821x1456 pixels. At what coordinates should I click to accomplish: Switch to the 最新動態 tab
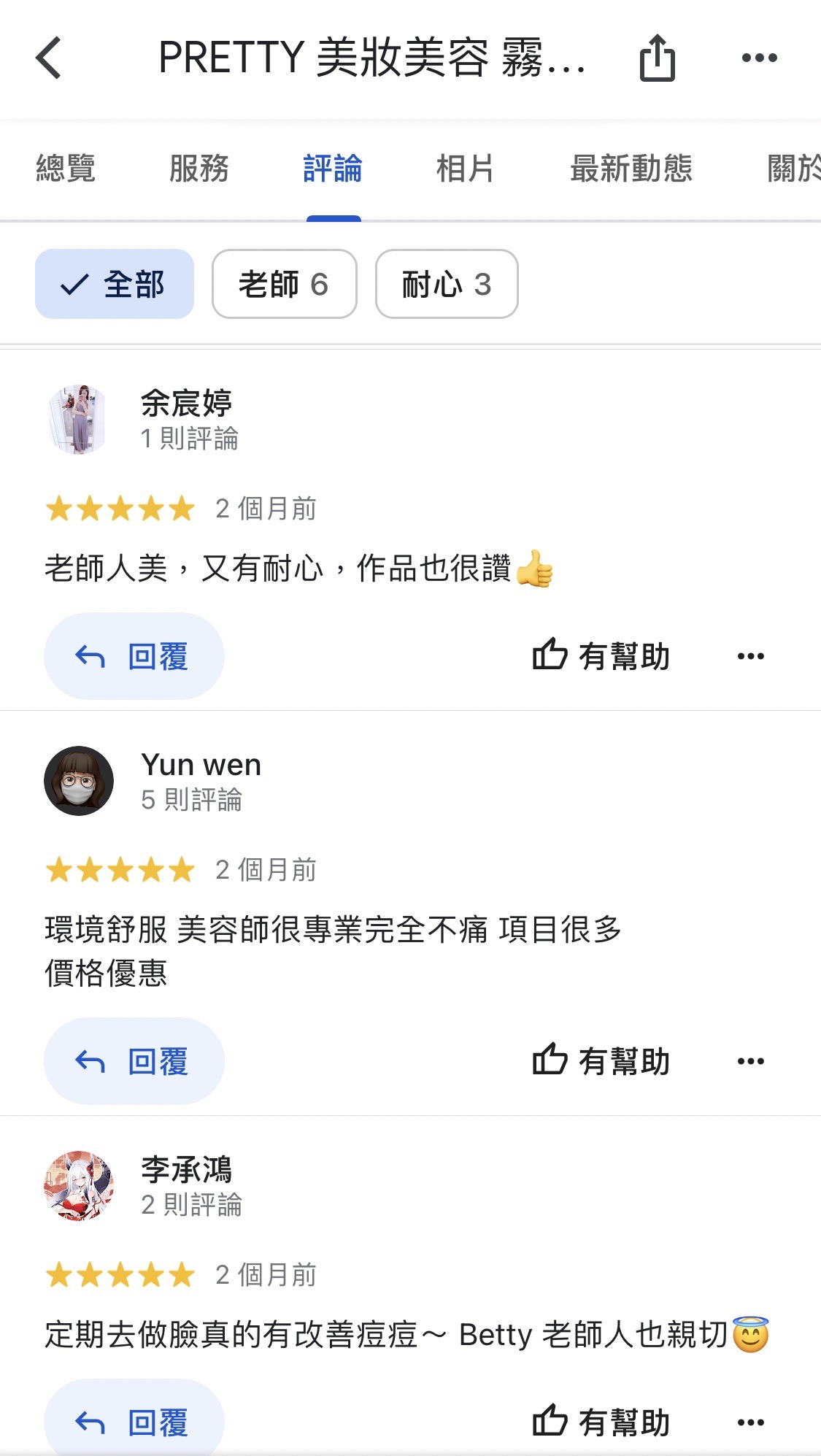631,169
